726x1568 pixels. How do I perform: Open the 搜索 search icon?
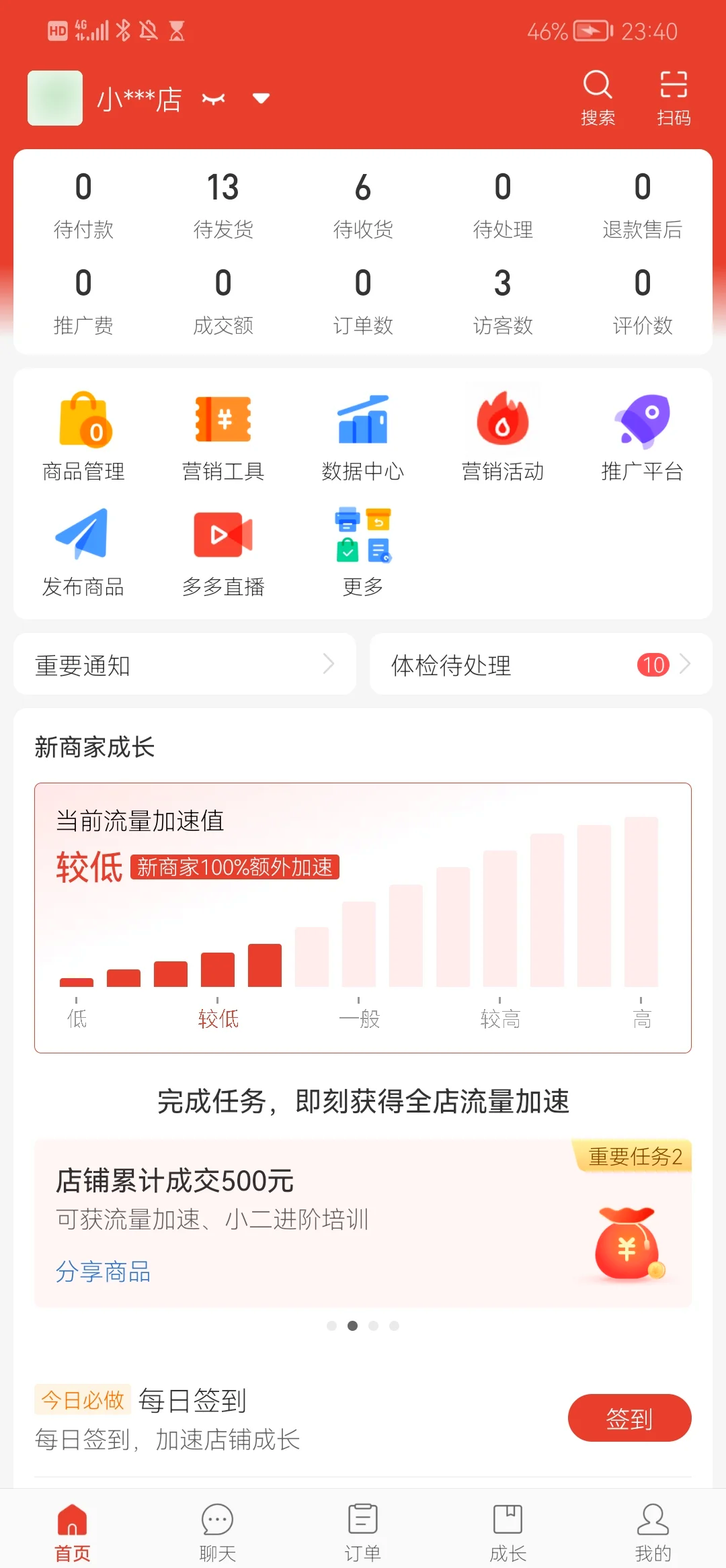(x=597, y=96)
